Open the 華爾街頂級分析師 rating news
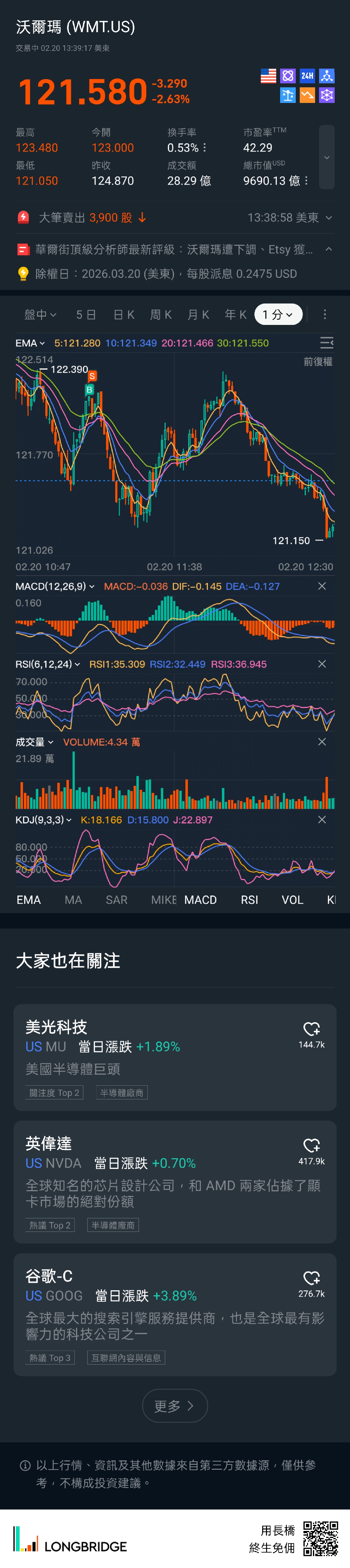 click(x=174, y=250)
